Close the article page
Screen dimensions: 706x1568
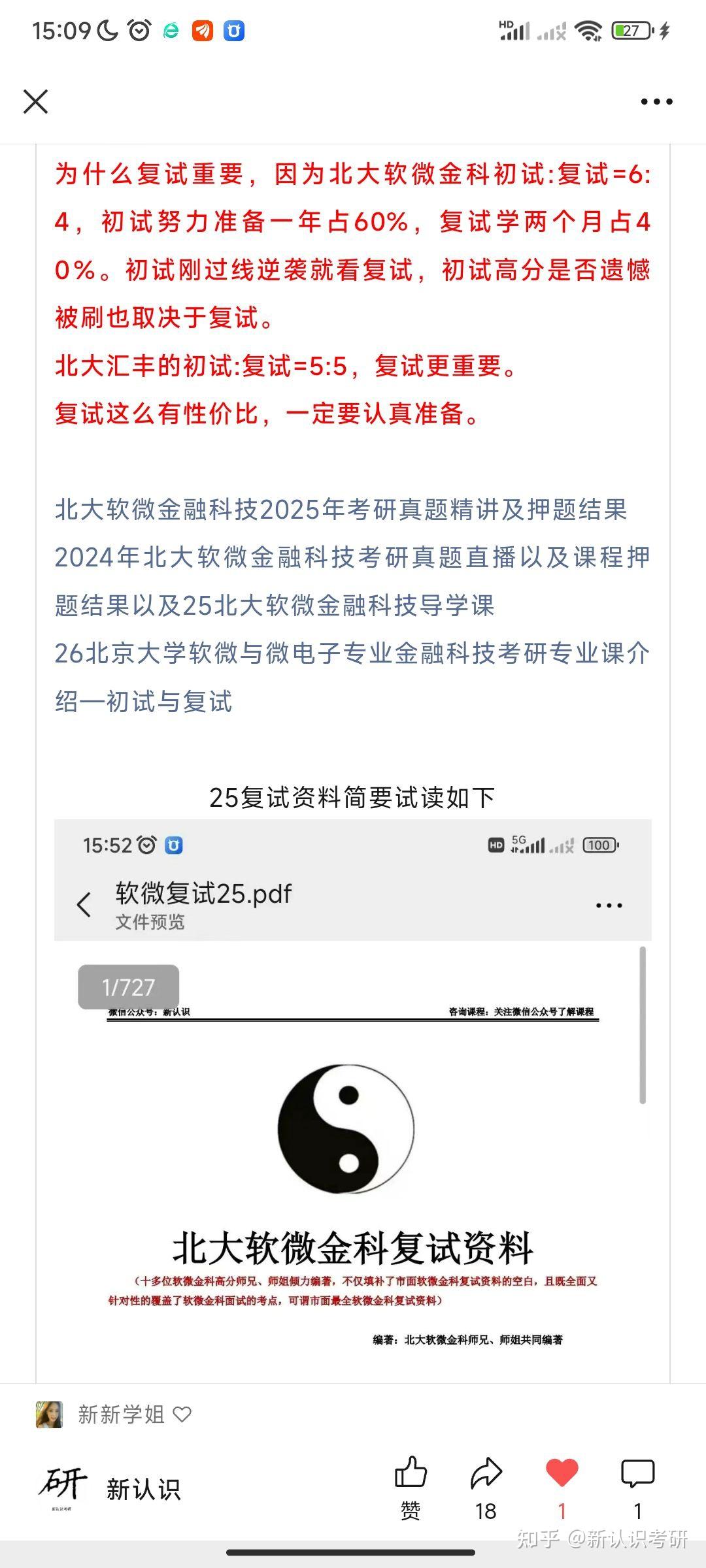tap(35, 101)
